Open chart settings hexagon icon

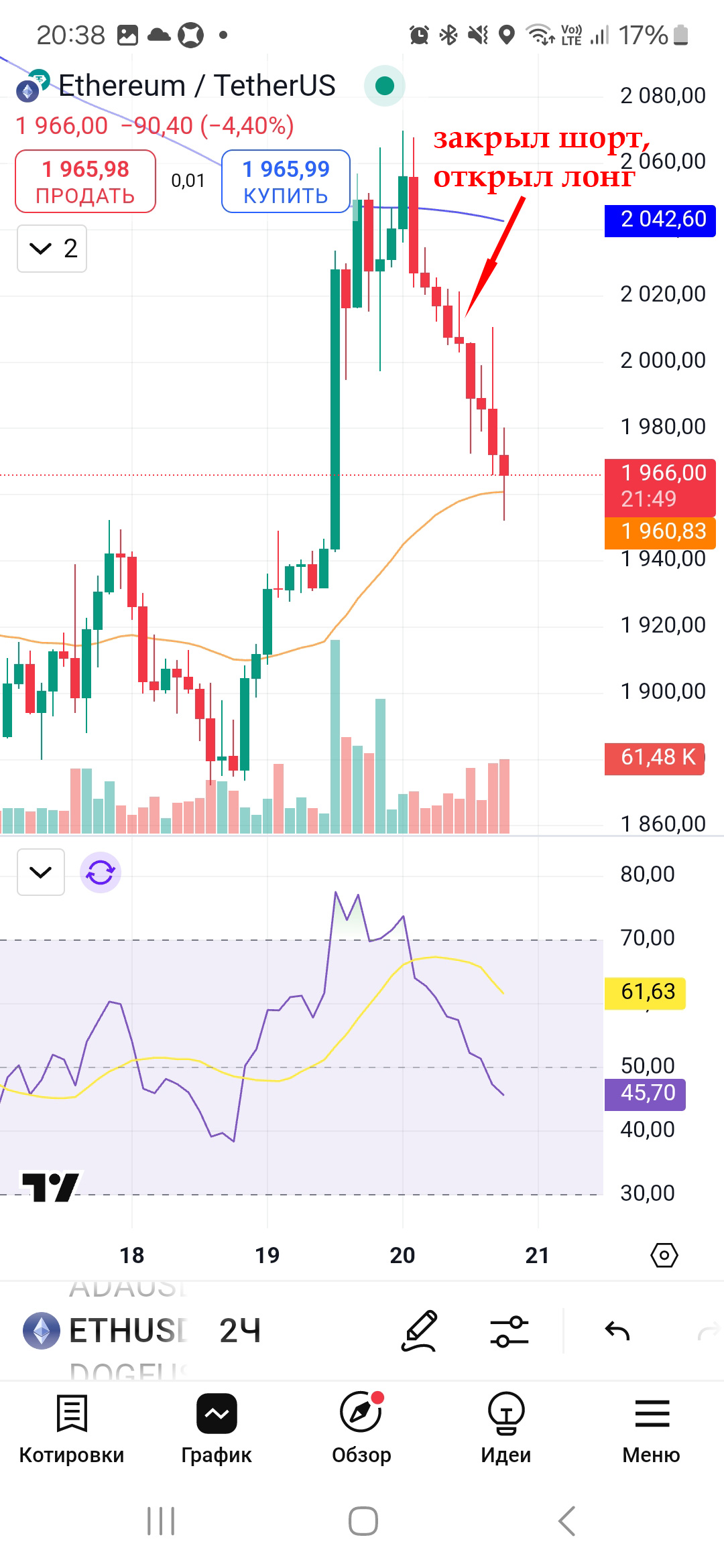[664, 1255]
